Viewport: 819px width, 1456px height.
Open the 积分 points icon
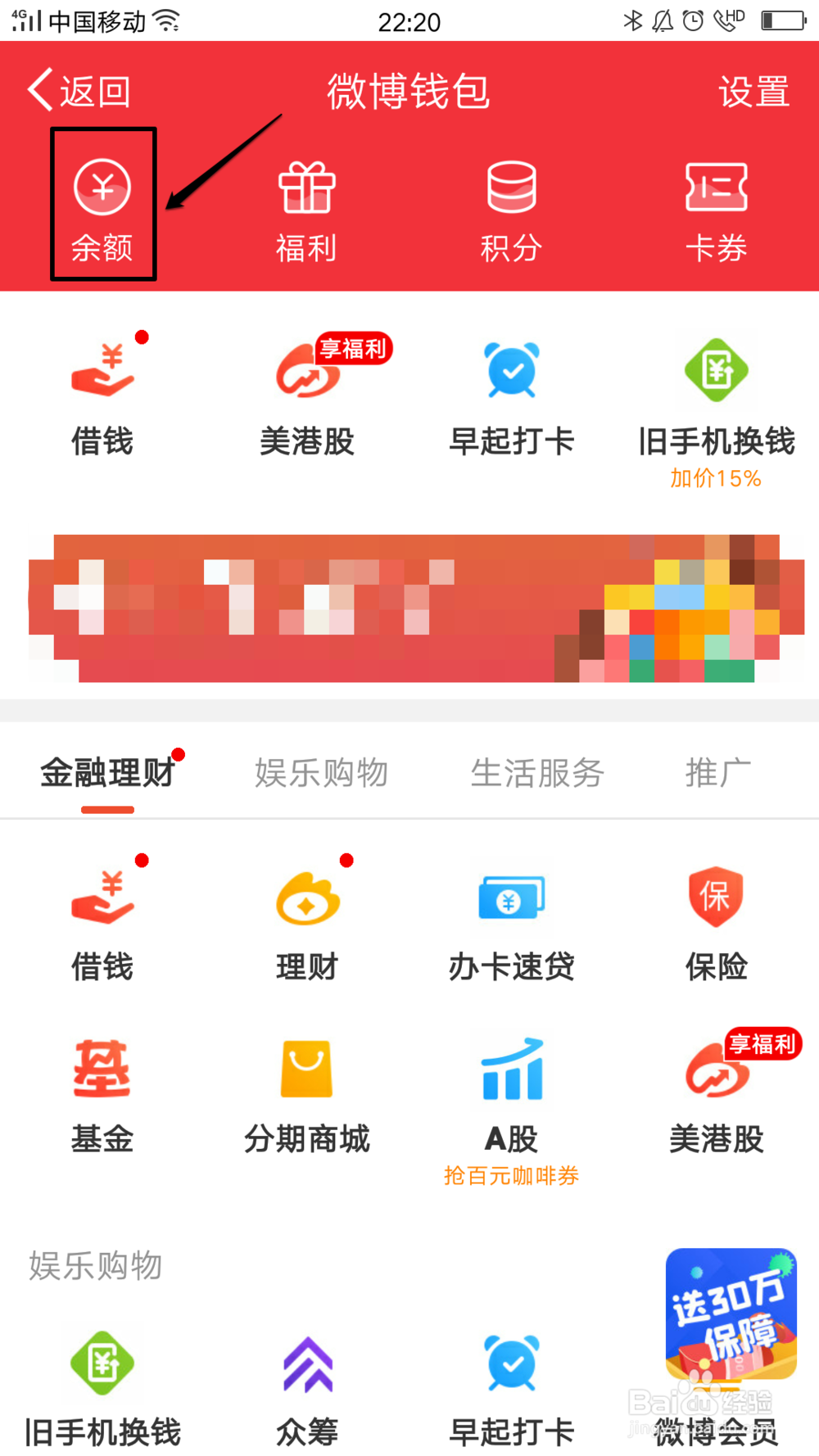point(512,201)
